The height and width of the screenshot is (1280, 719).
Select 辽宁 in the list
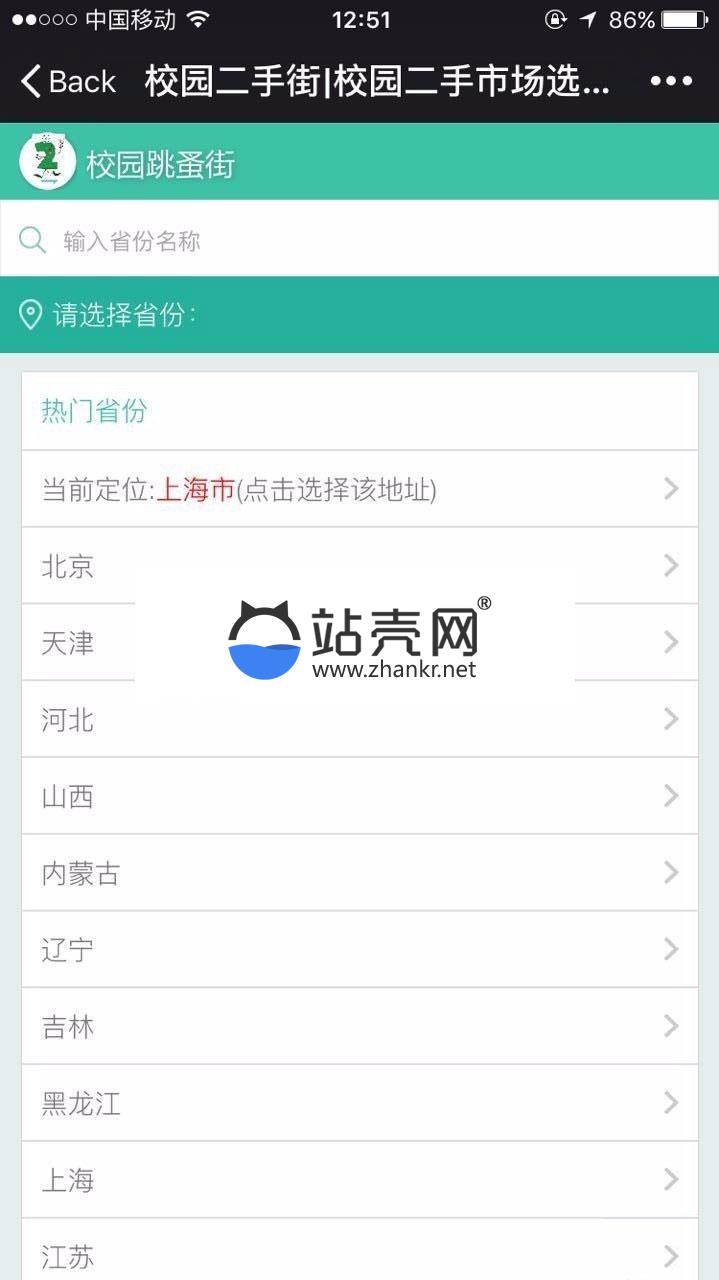(360, 949)
